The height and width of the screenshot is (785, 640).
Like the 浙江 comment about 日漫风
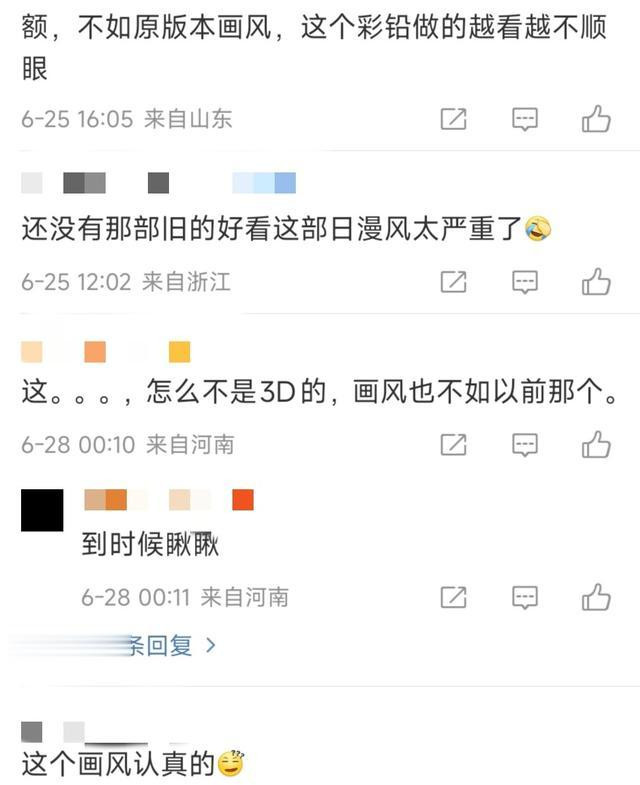click(x=596, y=282)
